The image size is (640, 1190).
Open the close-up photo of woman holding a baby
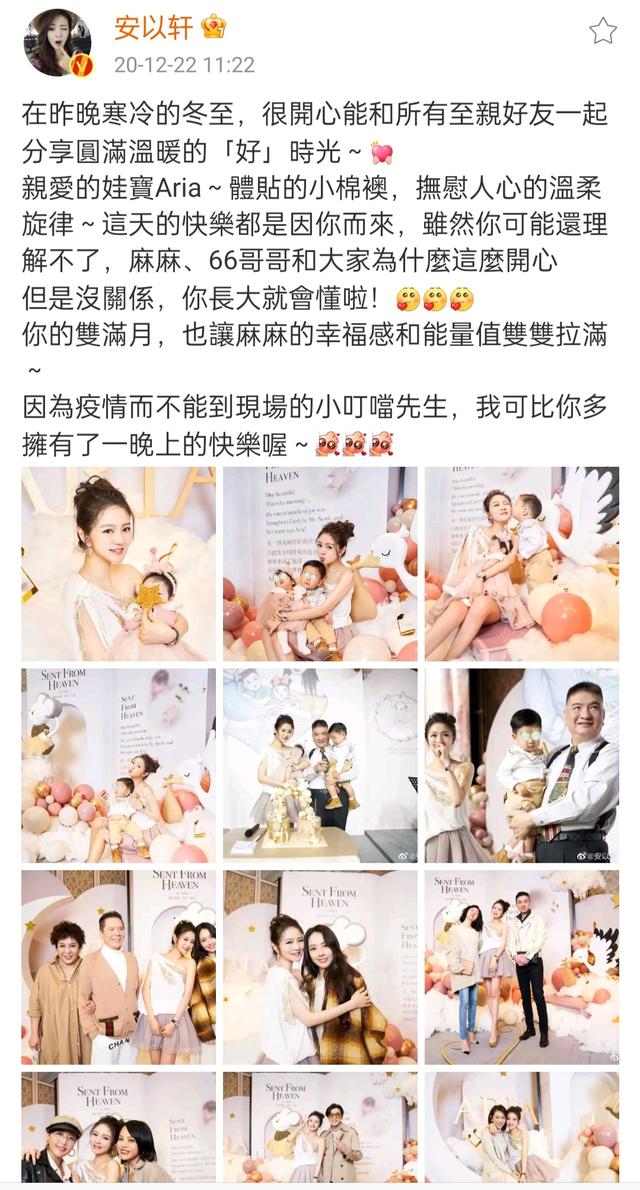(118, 563)
